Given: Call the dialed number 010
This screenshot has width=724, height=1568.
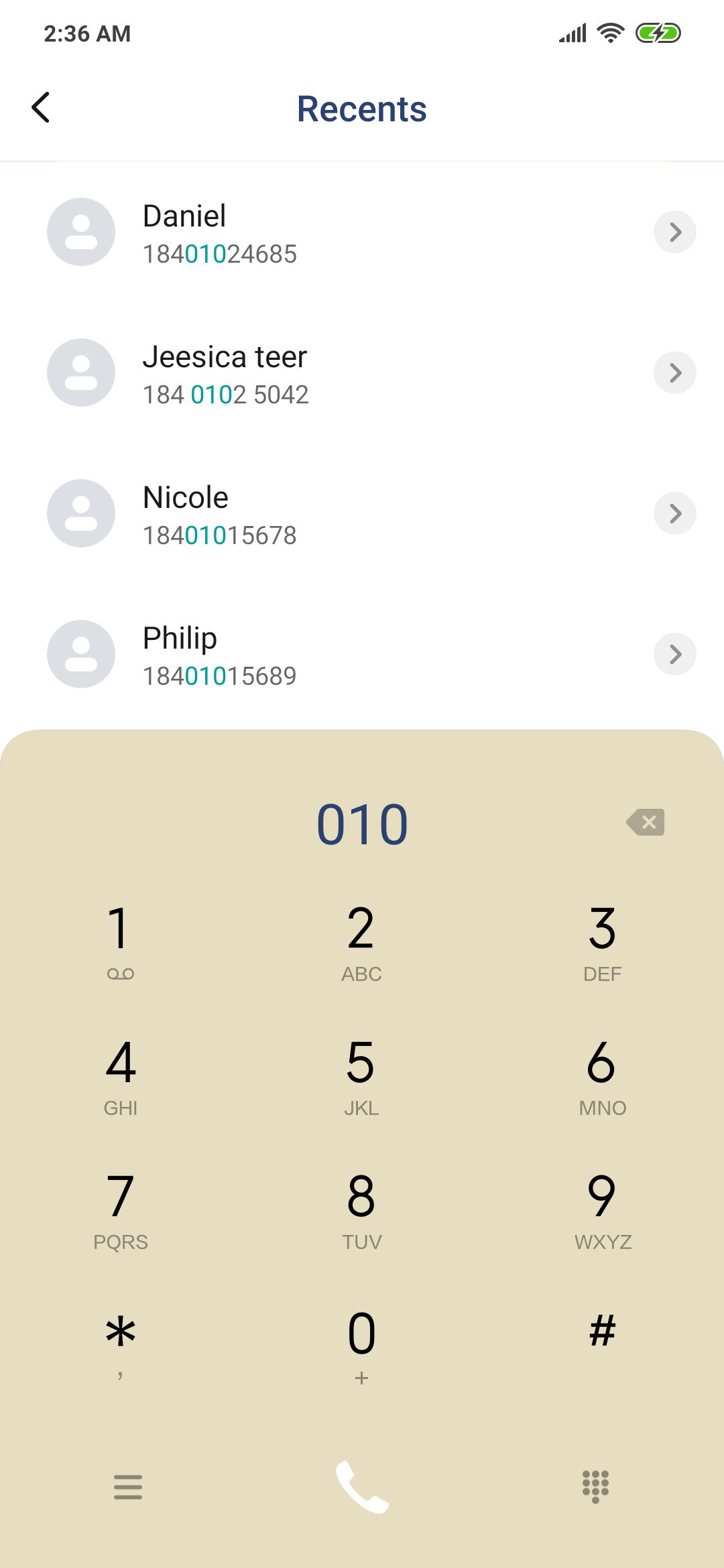Looking at the screenshot, I should 362,1487.
